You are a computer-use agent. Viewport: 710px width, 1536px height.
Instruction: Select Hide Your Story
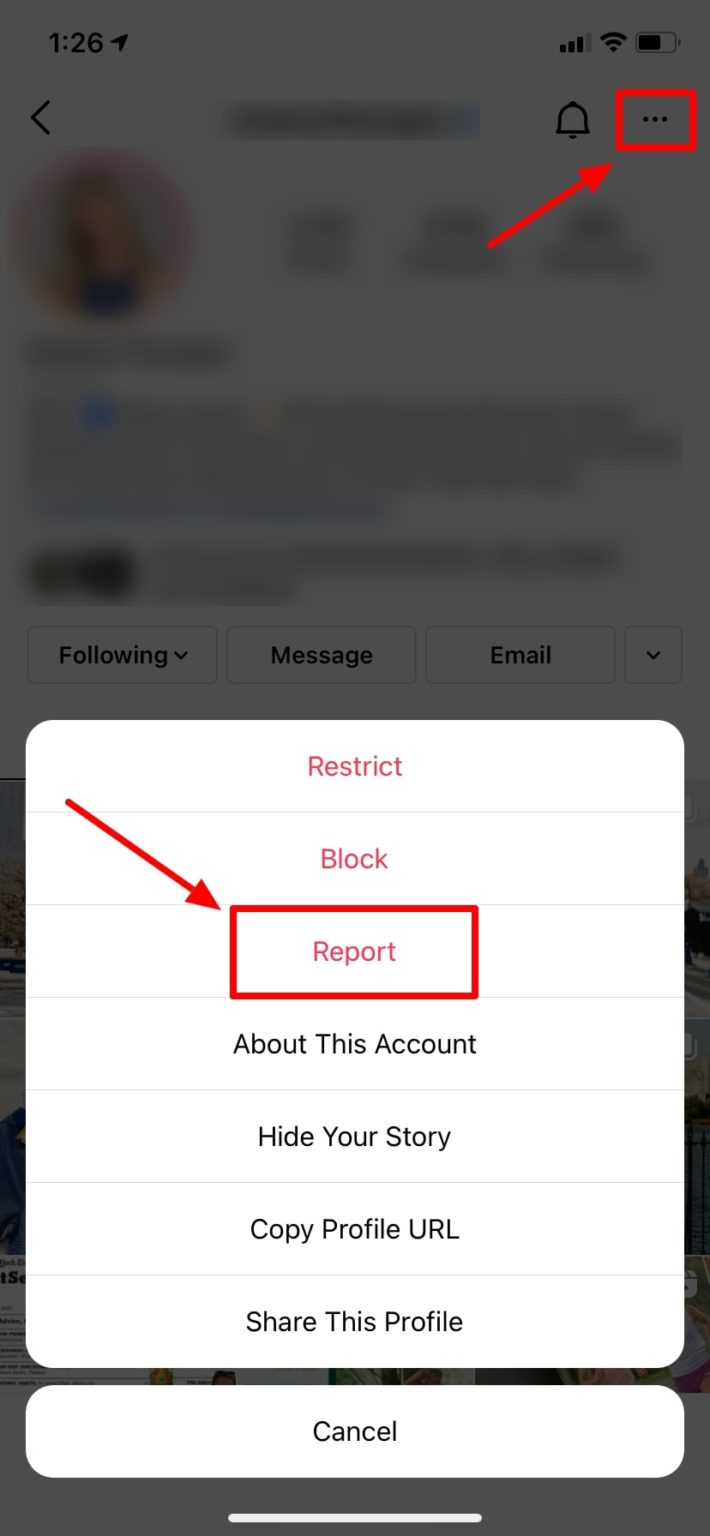[x=355, y=1137]
